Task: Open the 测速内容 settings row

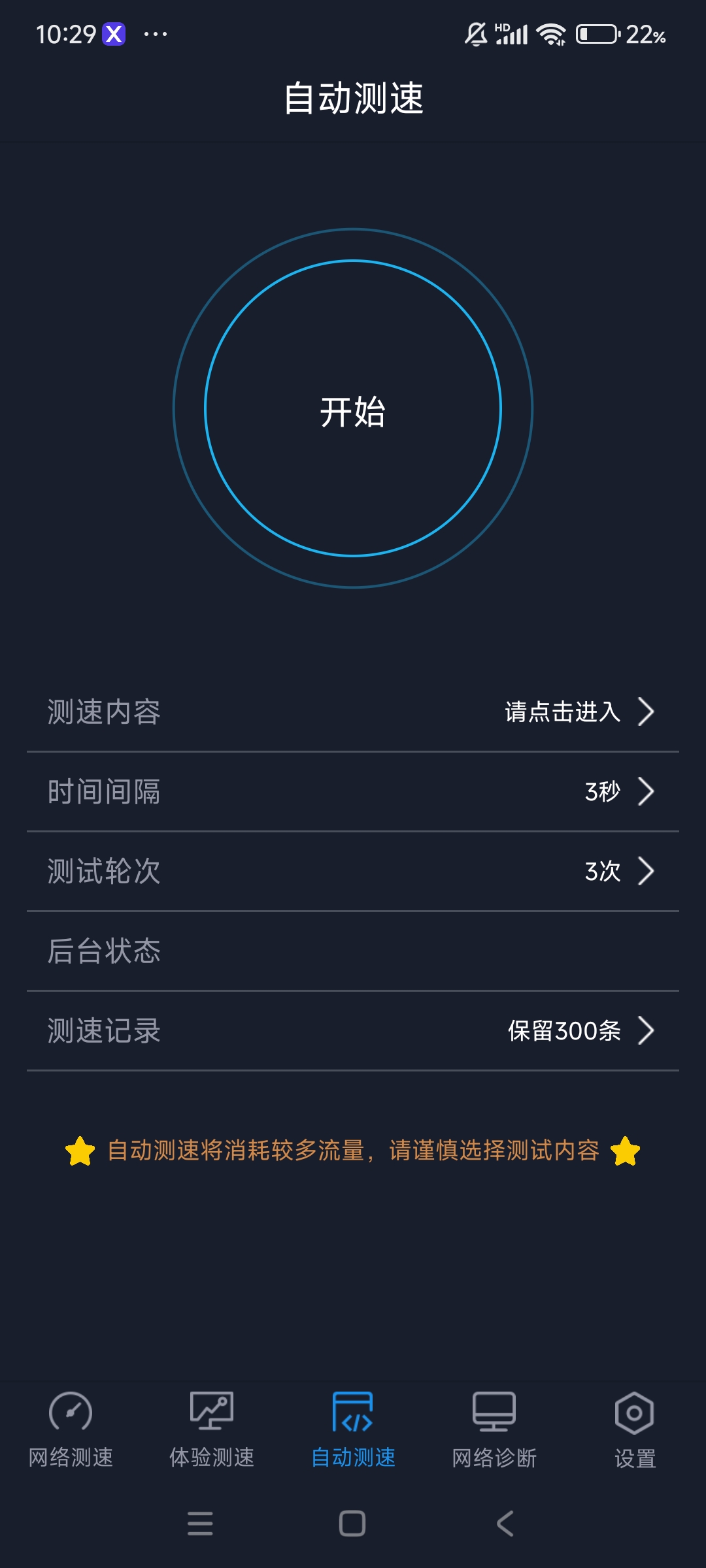Action: click(x=353, y=711)
